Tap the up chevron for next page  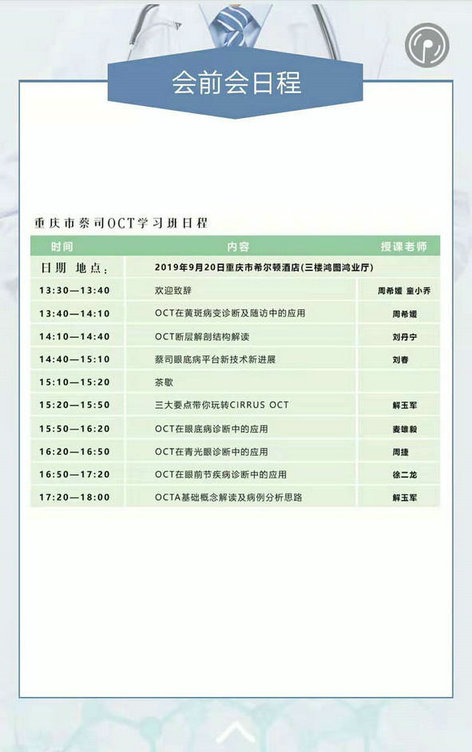tap(236, 732)
